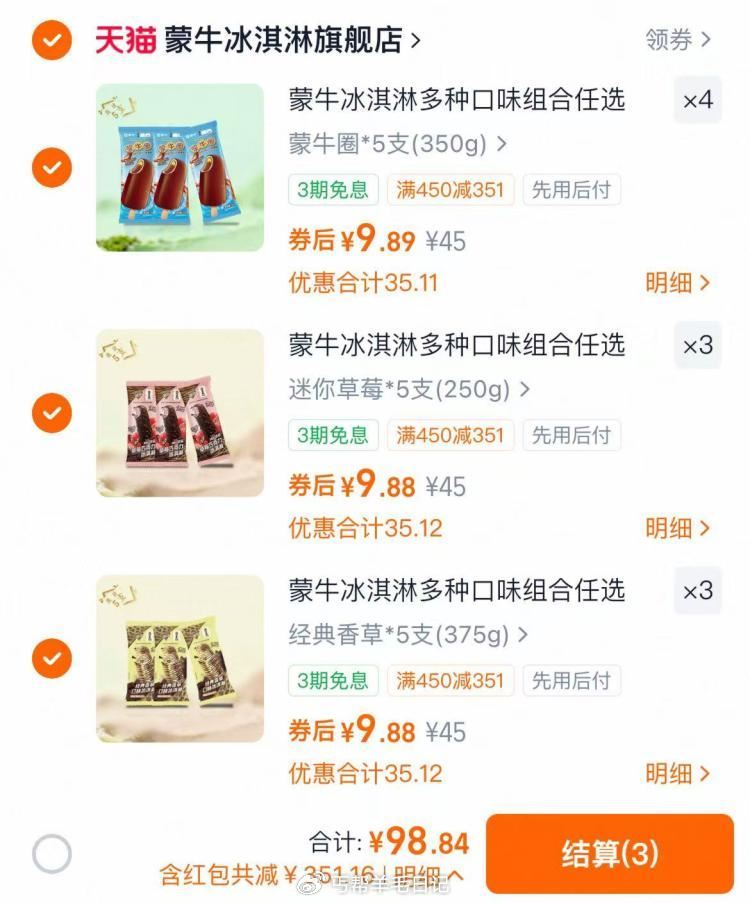View 明细 for the 35.11 discount

677,283
